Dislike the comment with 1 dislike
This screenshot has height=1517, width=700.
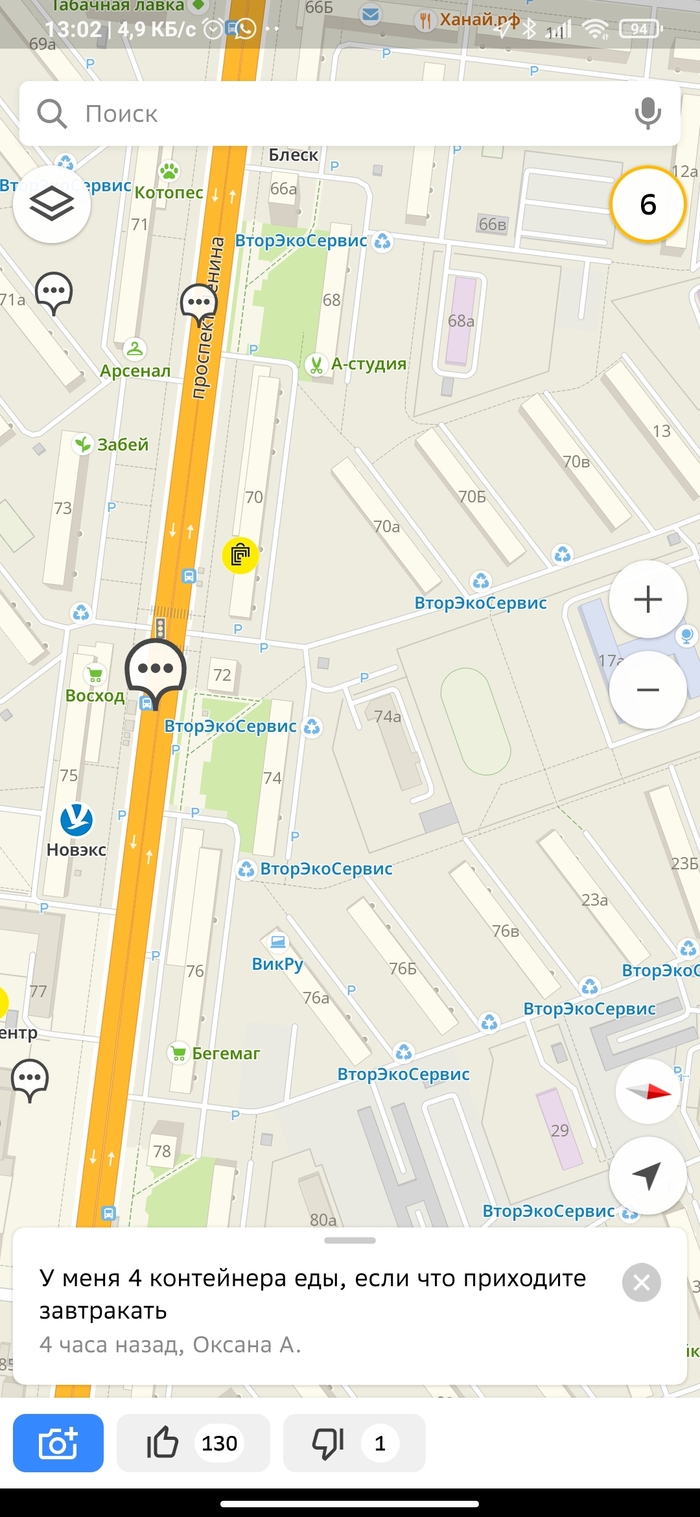pos(354,1443)
